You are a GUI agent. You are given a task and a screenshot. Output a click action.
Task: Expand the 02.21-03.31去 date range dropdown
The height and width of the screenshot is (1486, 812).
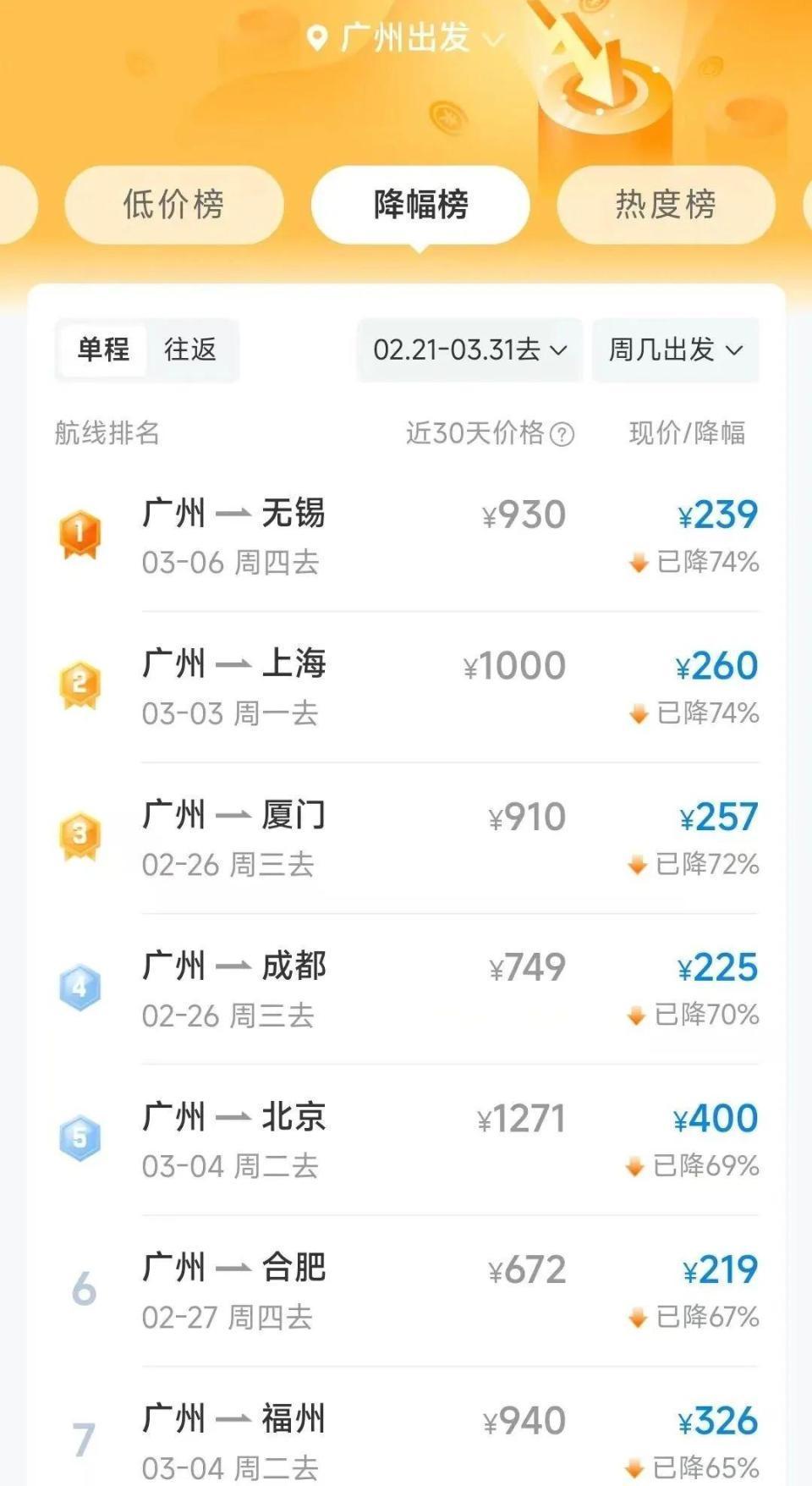(469, 349)
